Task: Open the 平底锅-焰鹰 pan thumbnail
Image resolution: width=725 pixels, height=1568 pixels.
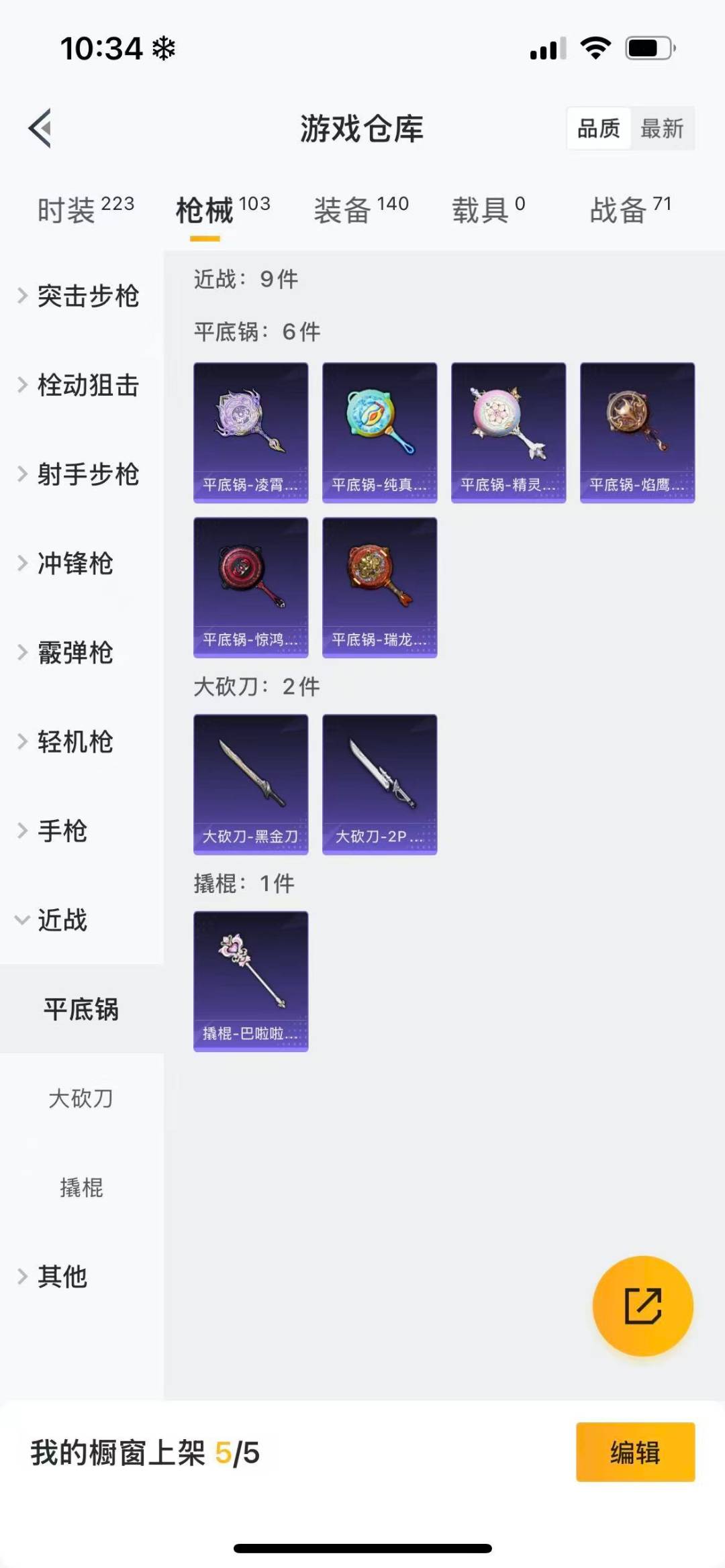Action: point(636,431)
